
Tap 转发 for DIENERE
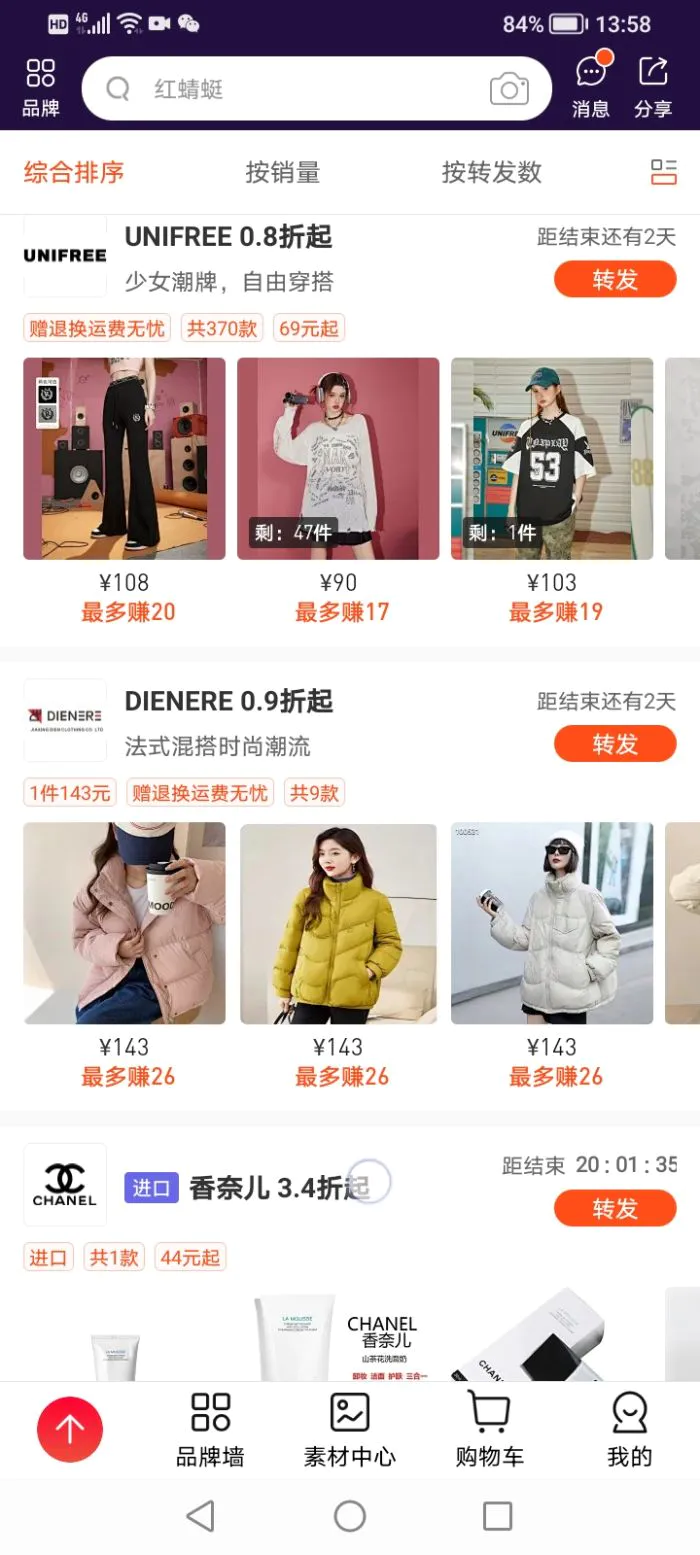pyautogui.click(x=615, y=744)
